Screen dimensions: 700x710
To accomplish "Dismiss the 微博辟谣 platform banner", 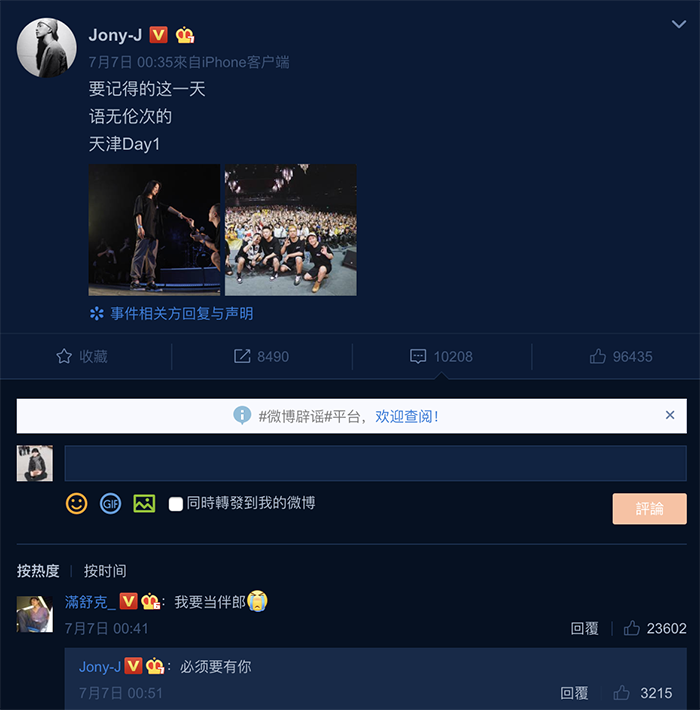I will [x=670, y=415].
